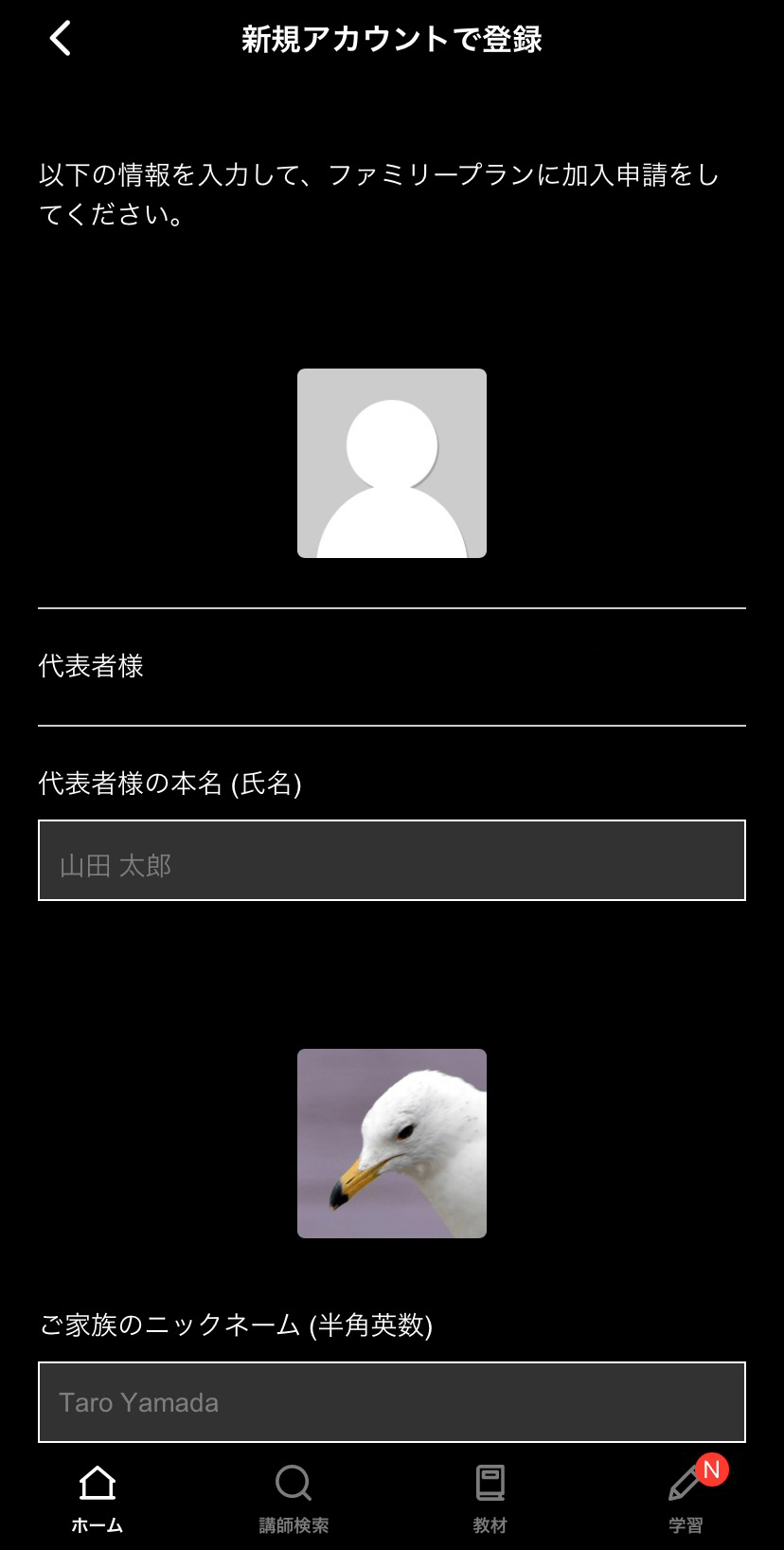Open the 講師検索 tab
The width and height of the screenshot is (784, 1550).
[x=294, y=1497]
